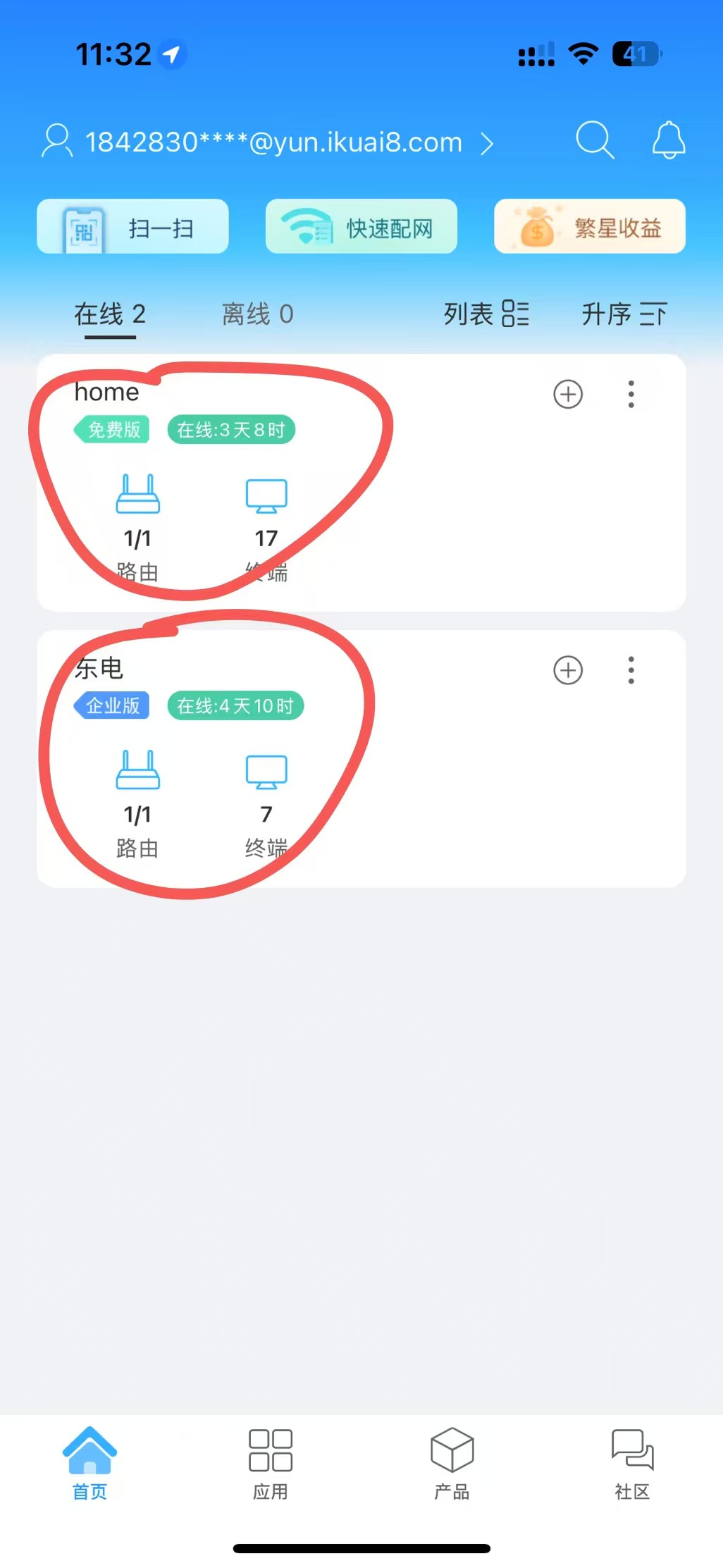723x1568 pixels.
Task: Toggle the 列表 list view
Action: (x=486, y=314)
